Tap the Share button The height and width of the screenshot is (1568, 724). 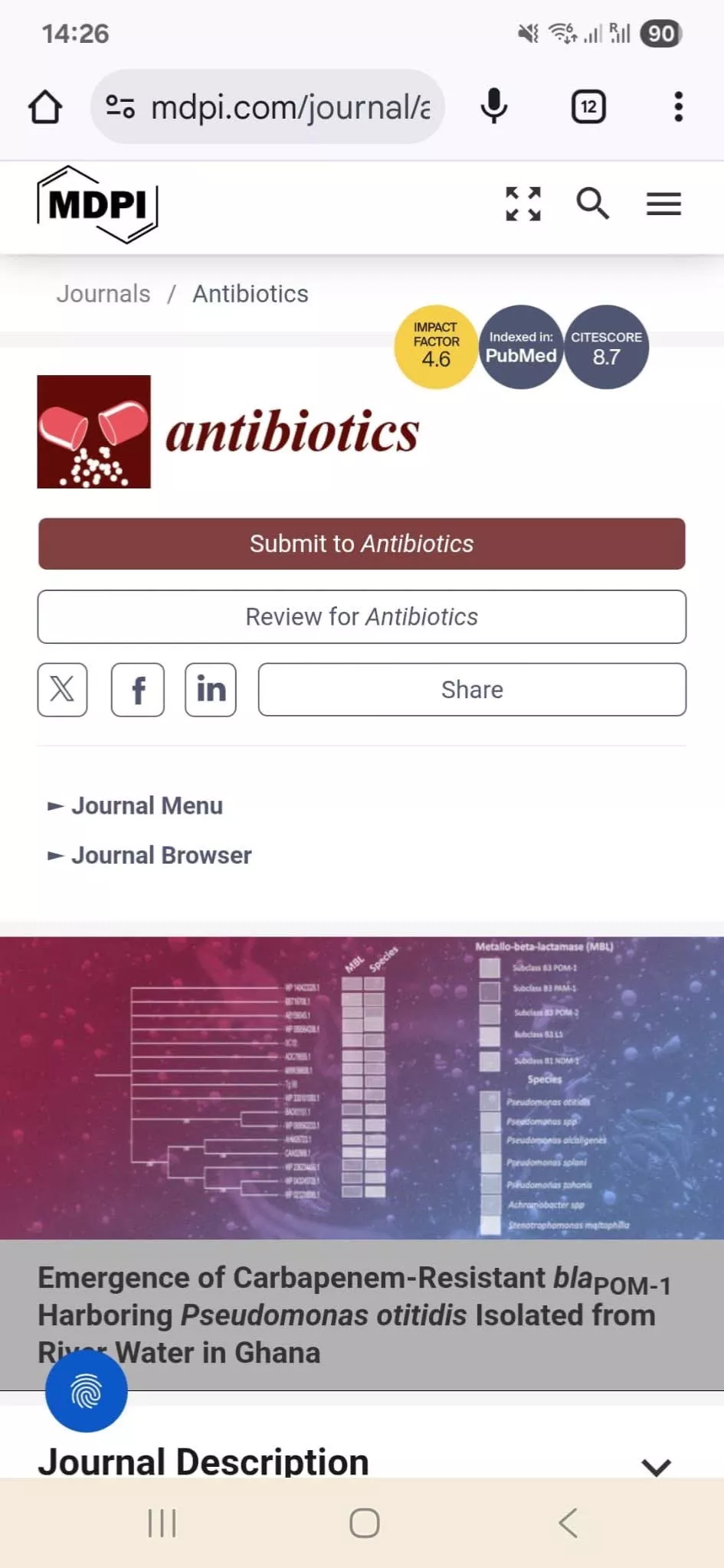pyautogui.click(x=472, y=690)
